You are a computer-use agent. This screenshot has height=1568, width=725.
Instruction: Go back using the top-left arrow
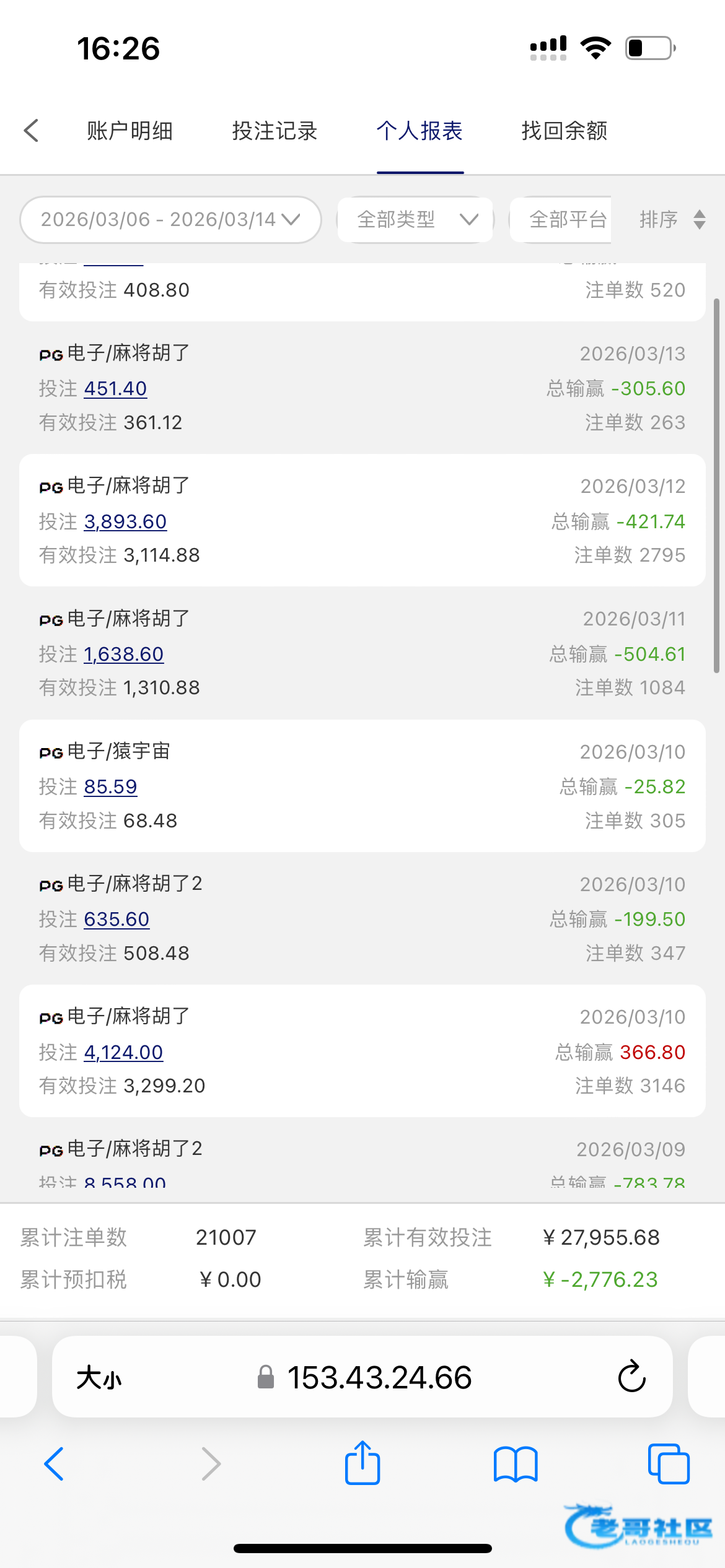[31, 131]
